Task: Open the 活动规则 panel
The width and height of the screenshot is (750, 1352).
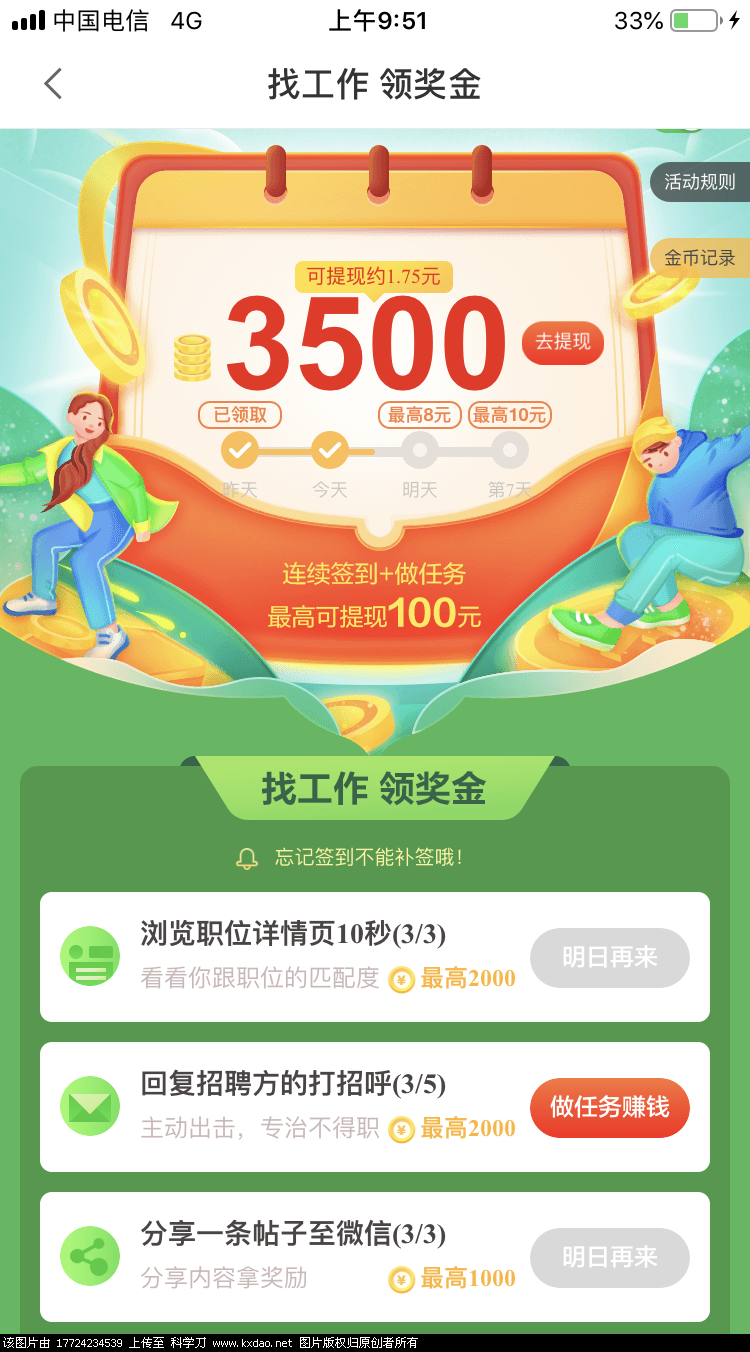Action: point(699,182)
